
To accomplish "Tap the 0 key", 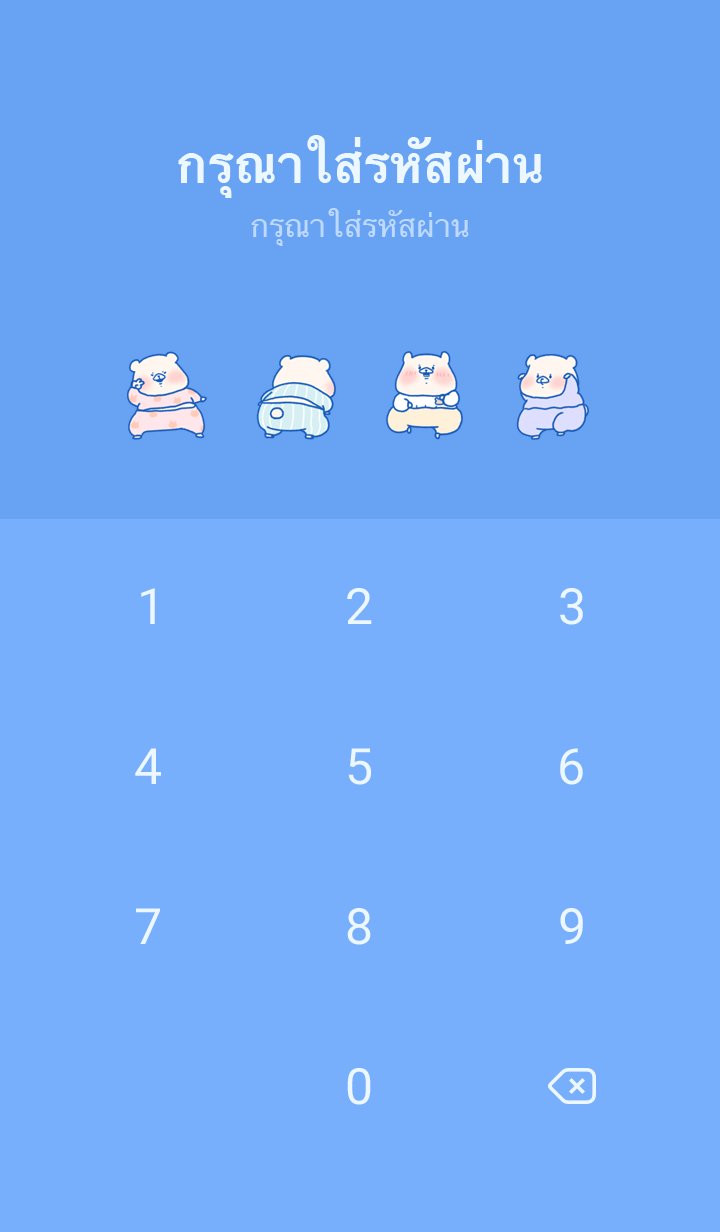I will 359,1087.
